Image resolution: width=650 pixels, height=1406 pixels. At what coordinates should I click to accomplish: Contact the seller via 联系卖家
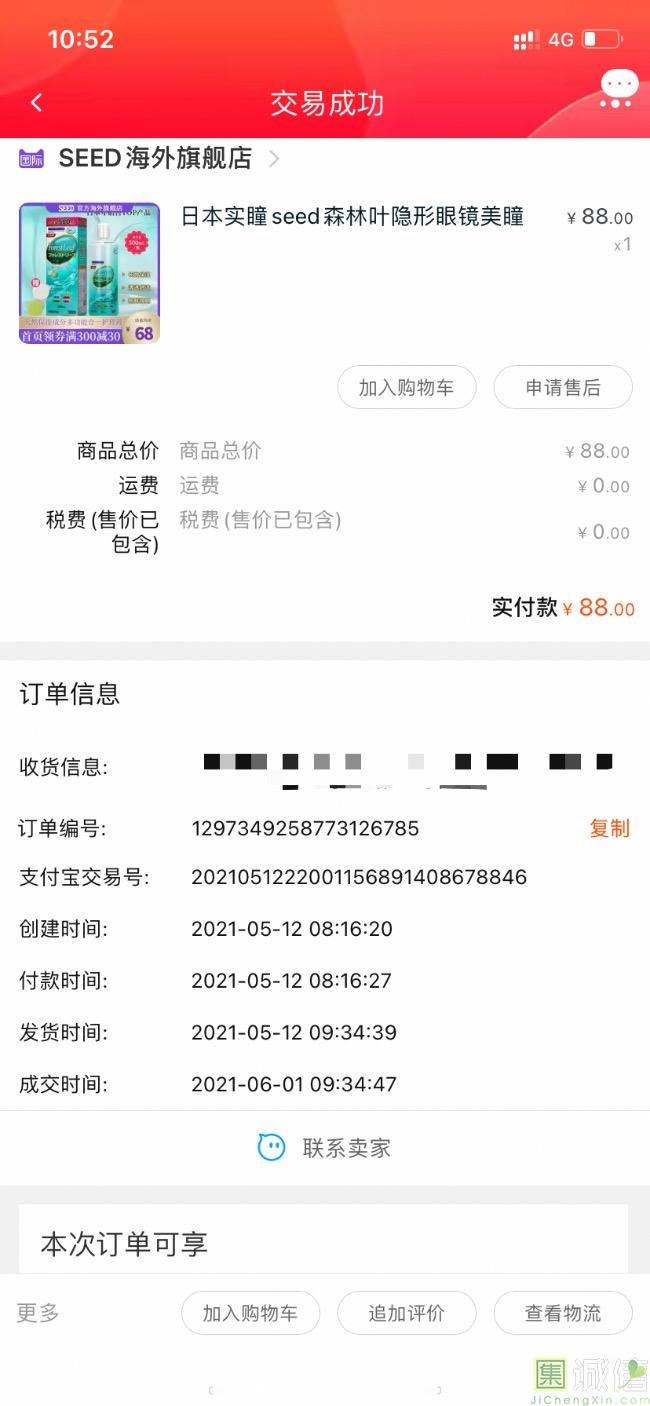325,1148
